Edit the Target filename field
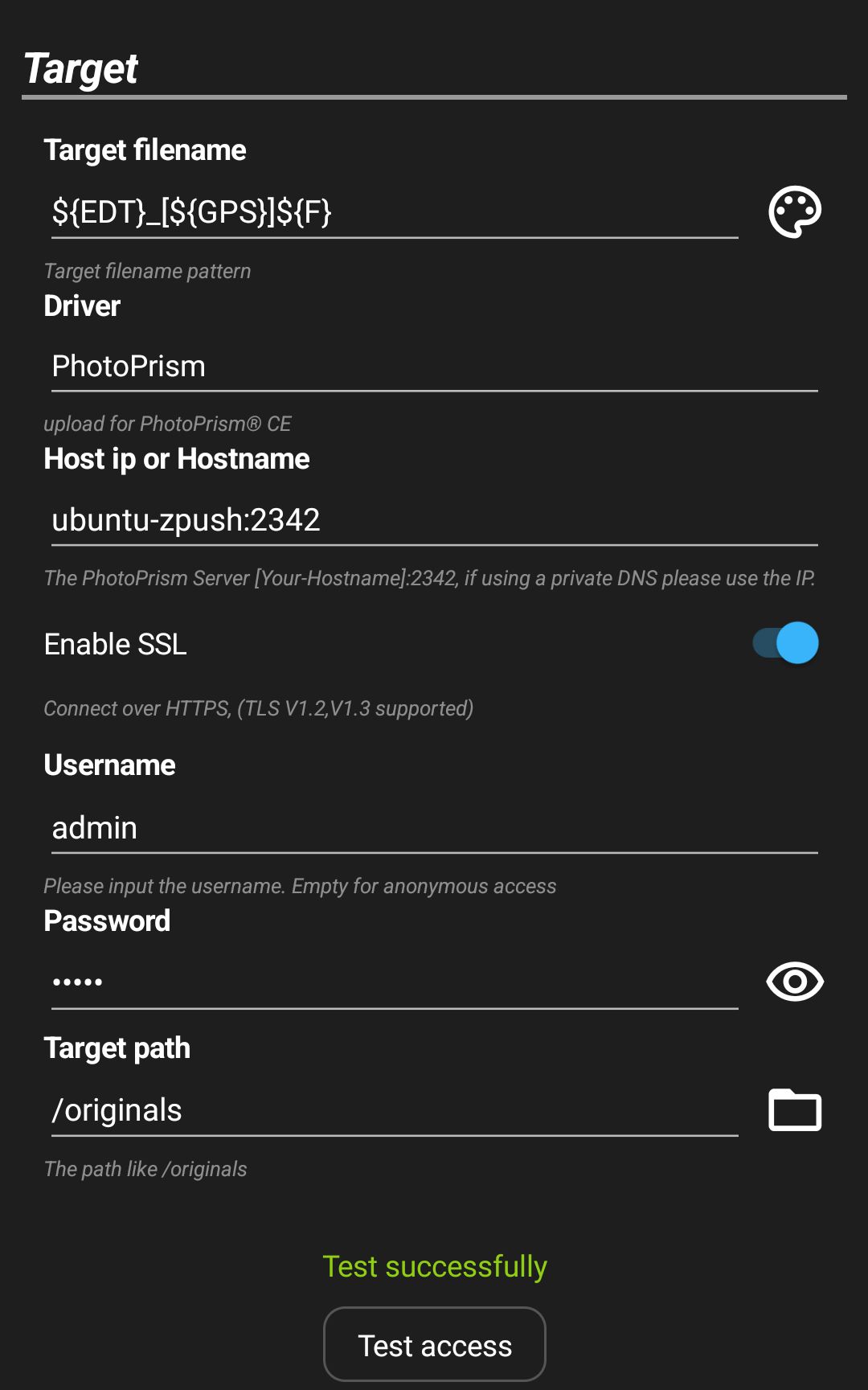The height and width of the screenshot is (1390, 868). coord(395,212)
